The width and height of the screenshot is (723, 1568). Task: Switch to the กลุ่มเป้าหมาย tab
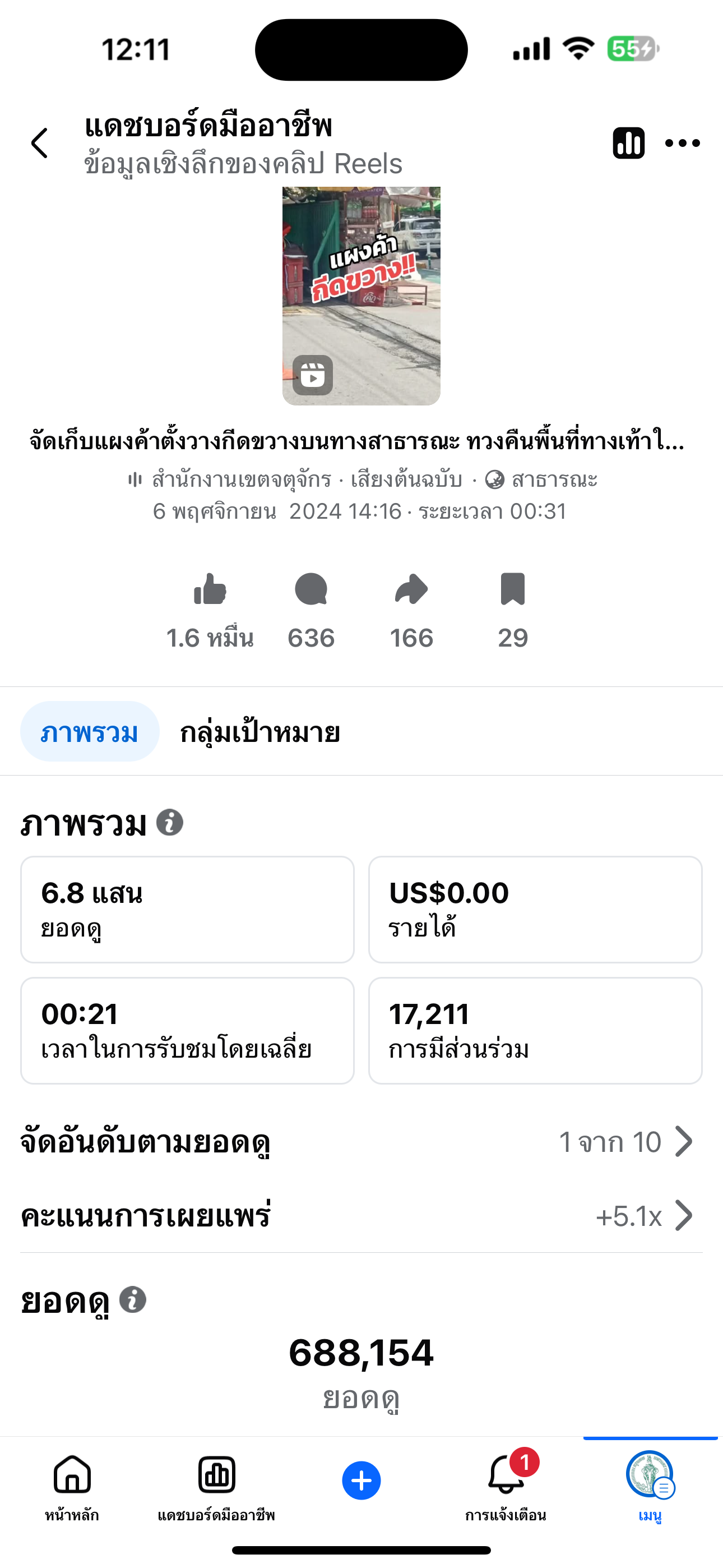click(x=260, y=732)
